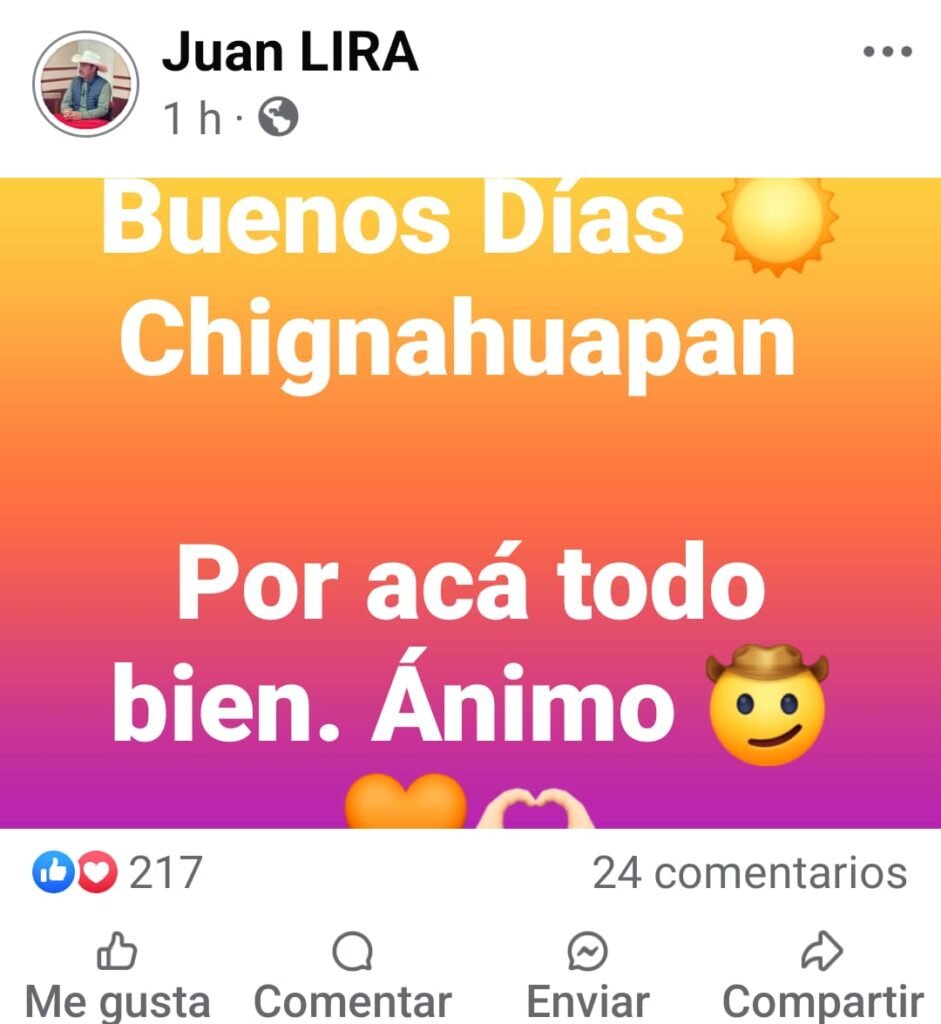The height and width of the screenshot is (1024, 941).
Task: Open the Buenos Días Chignahuapan post image
Action: click(x=470, y=500)
